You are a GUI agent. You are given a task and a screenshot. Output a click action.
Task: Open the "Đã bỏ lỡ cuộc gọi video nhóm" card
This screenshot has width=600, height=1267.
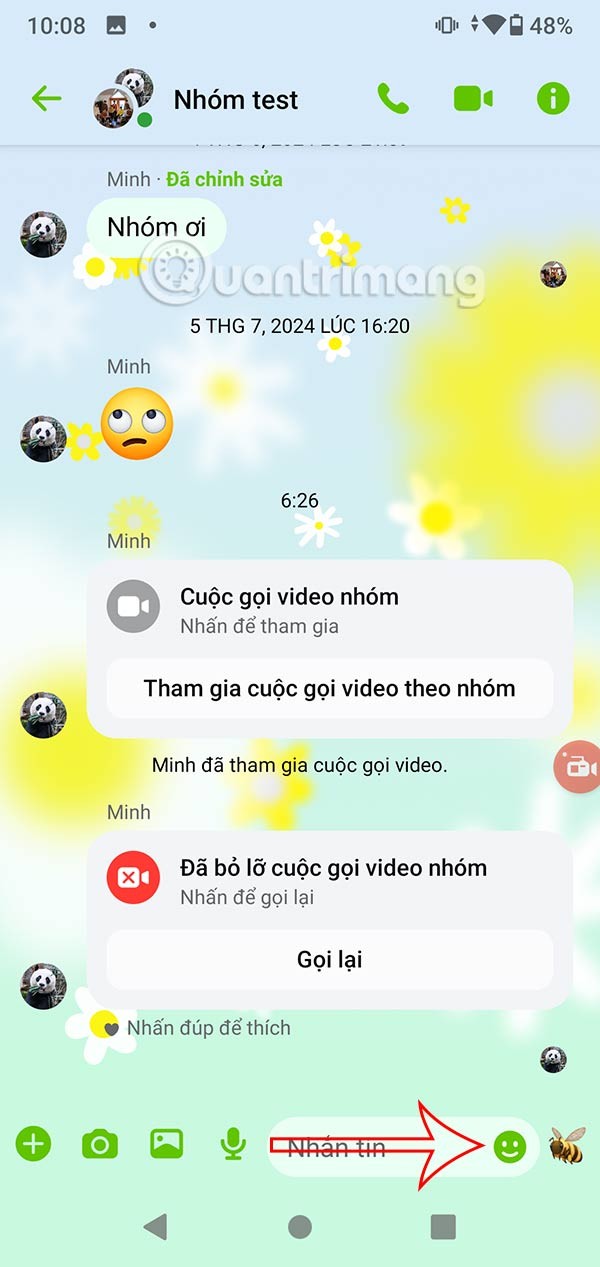click(329, 879)
